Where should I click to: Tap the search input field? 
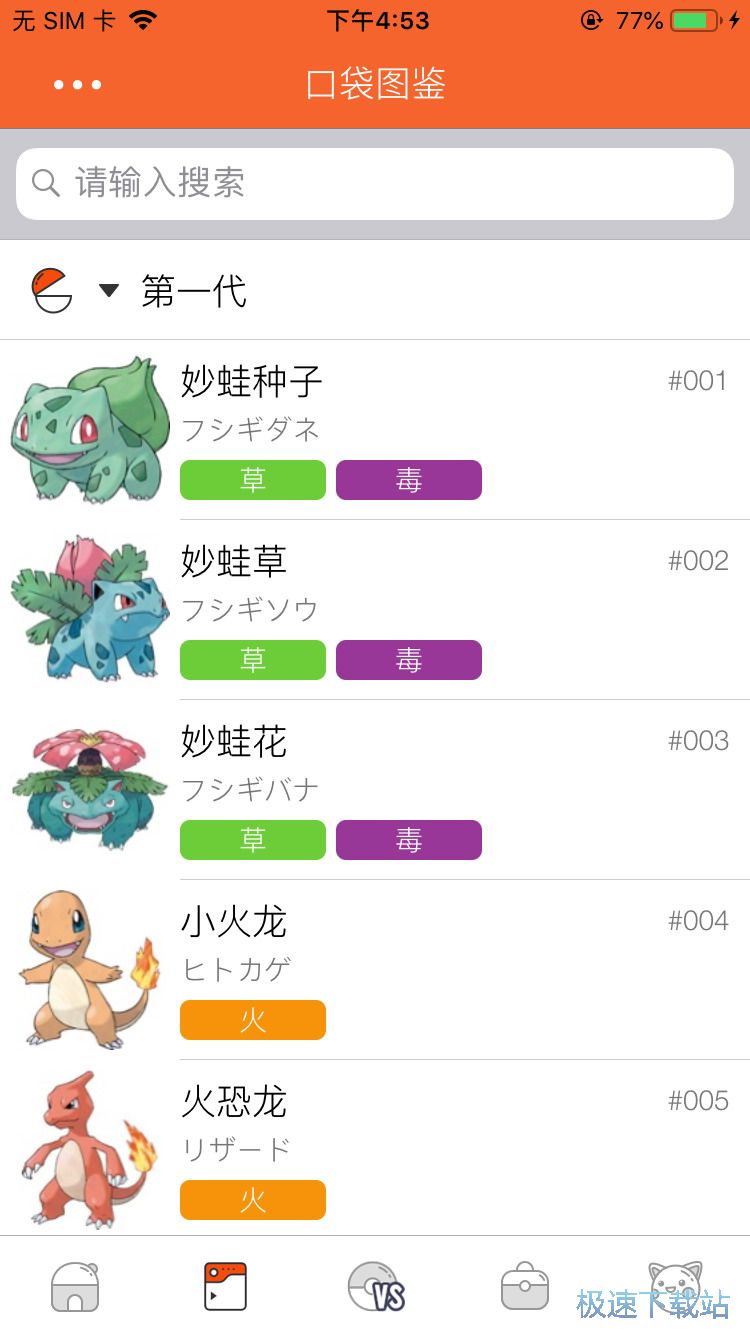click(x=375, y=183)
